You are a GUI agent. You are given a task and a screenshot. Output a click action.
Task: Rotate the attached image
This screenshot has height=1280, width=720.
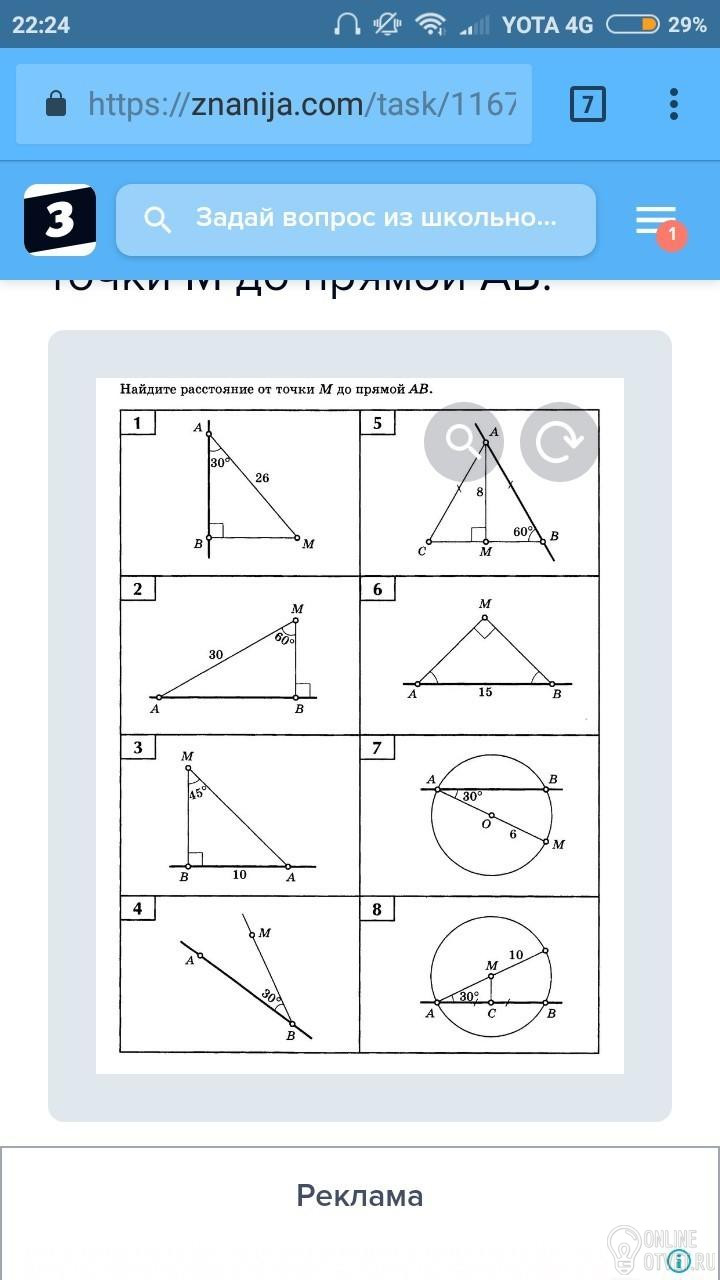click(x=559, y=442)
